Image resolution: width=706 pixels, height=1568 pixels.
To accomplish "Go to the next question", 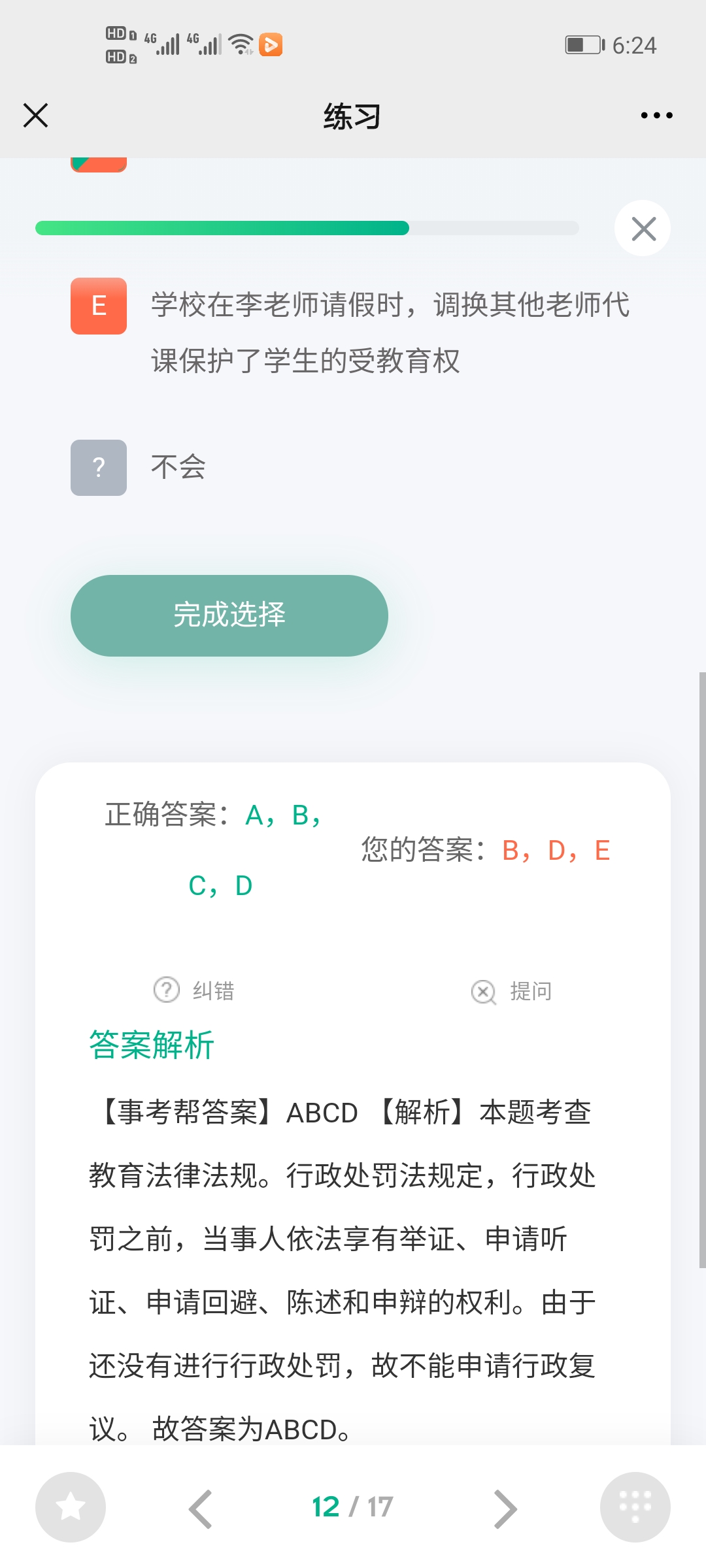I will [505, 1509].
